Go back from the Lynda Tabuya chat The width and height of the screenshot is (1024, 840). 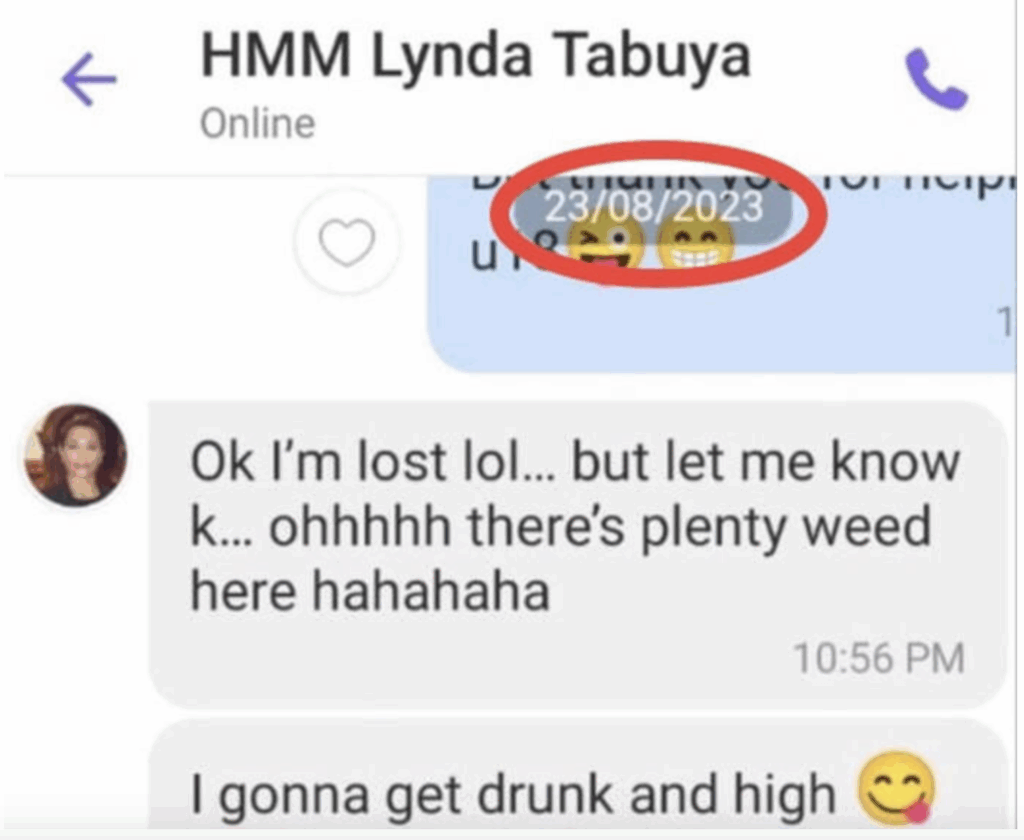(89, 80)
